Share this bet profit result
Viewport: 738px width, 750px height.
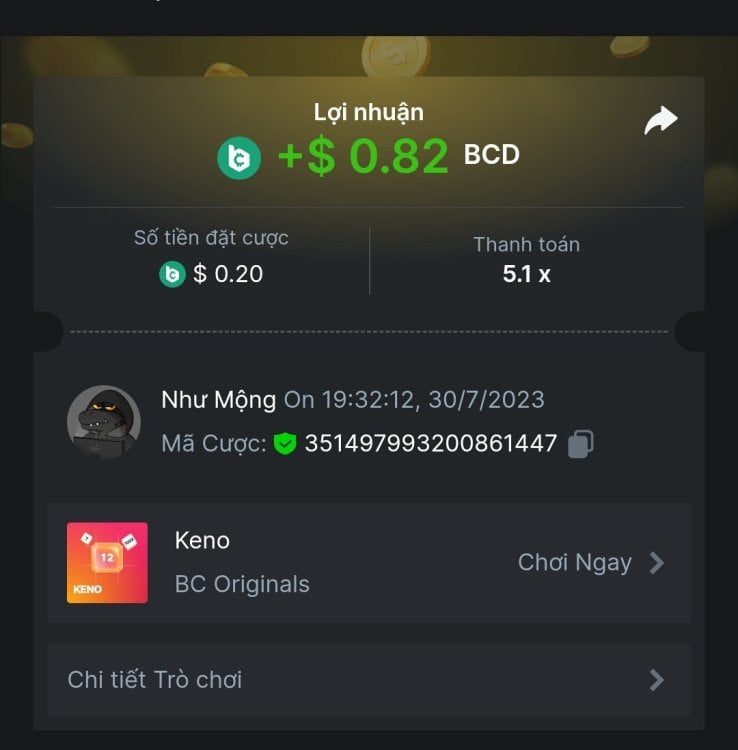(x=660, y=121)
